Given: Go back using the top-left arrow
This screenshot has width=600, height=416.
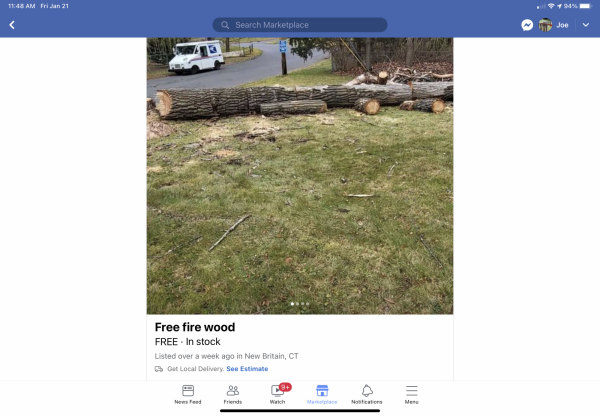Looking at the screenshot, I should tap(12, 25).
